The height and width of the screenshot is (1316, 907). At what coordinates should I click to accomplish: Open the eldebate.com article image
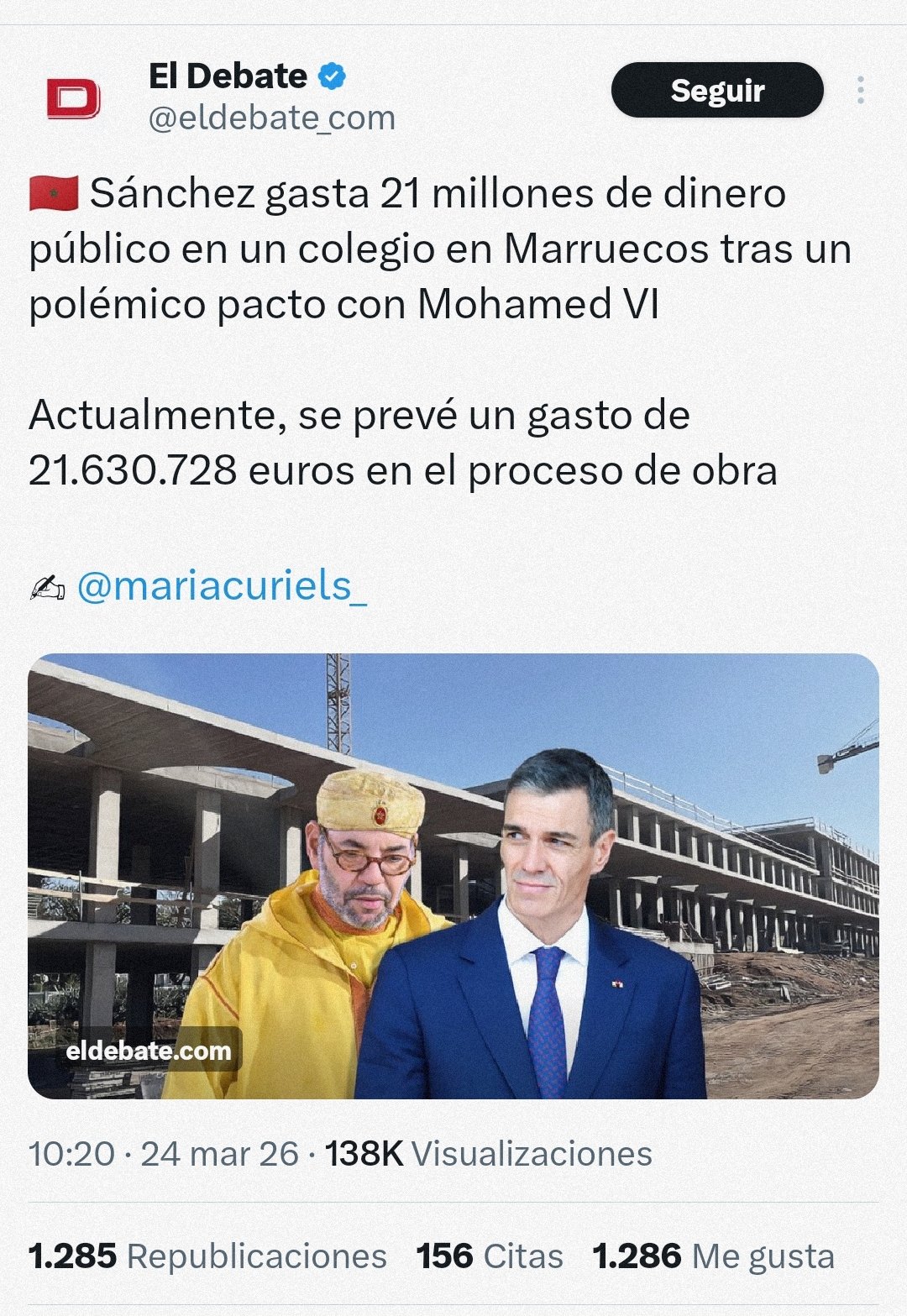click(453, 875)
